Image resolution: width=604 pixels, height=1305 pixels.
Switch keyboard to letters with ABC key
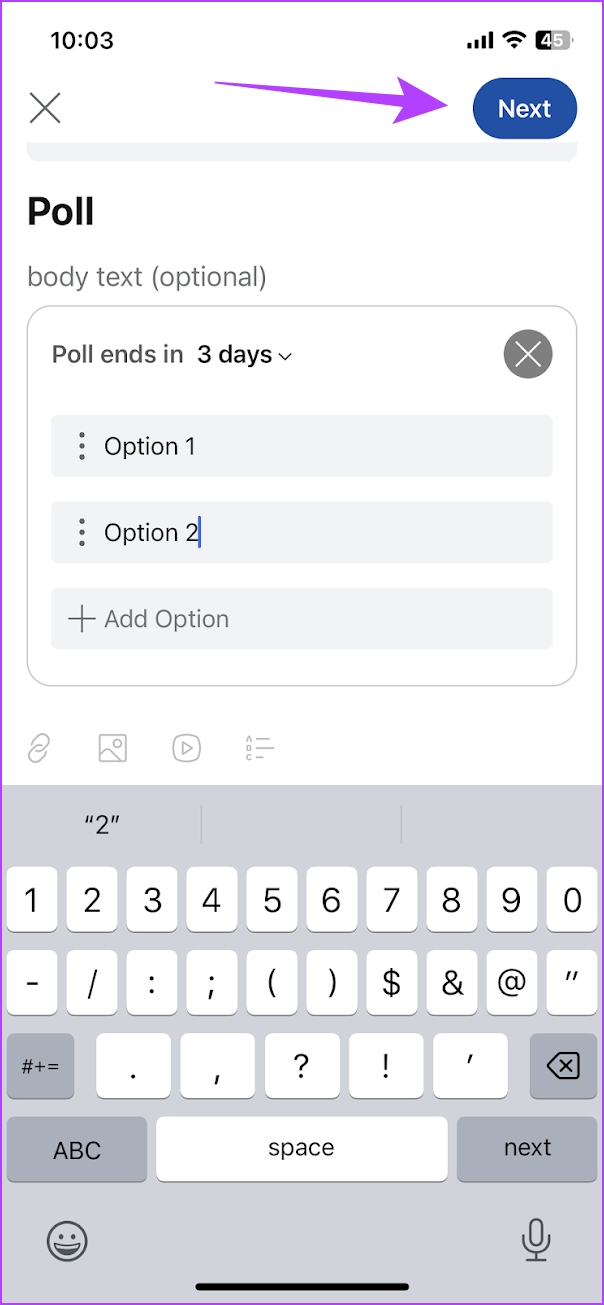click(77, 1149)
